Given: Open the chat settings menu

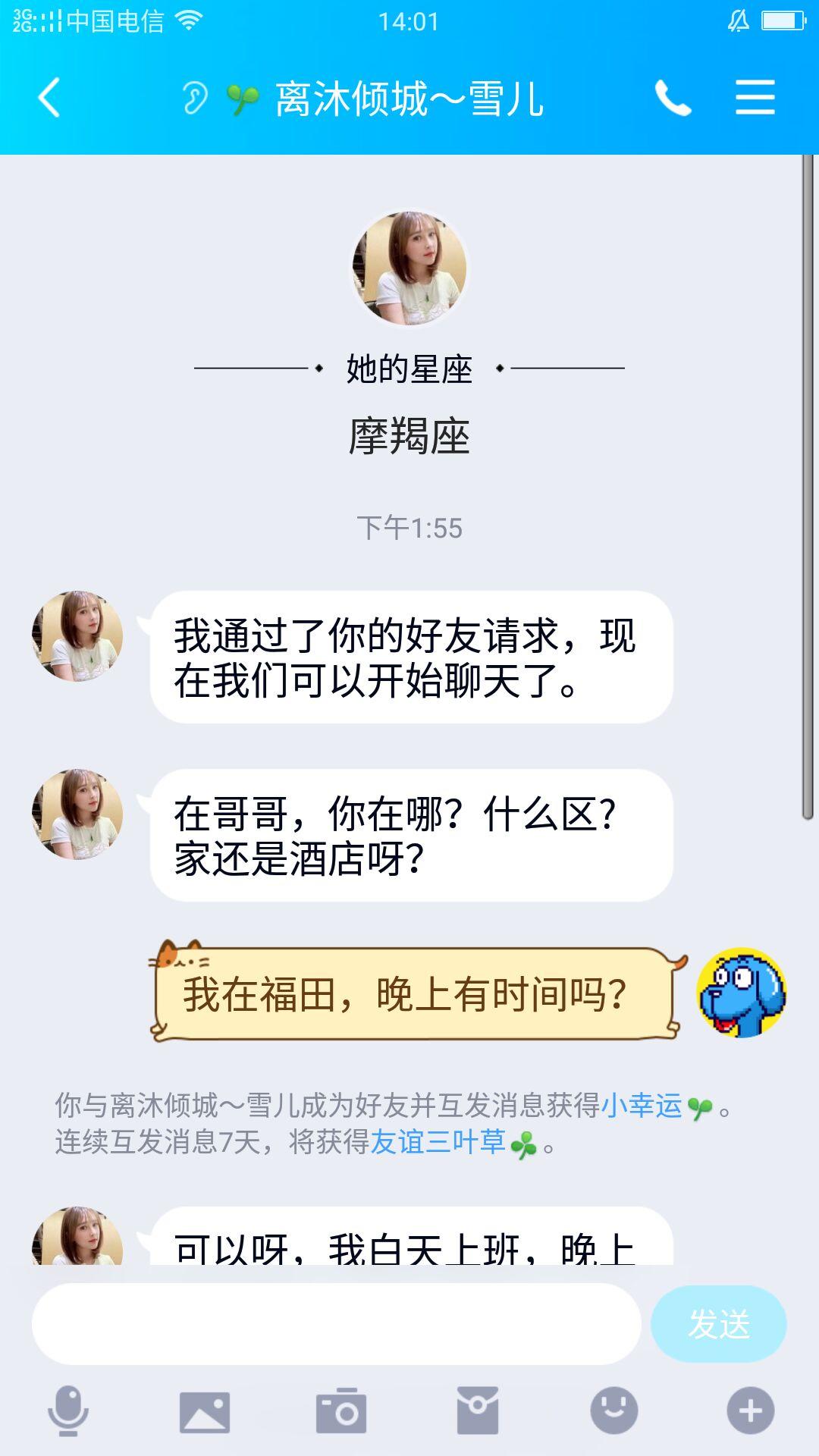Looking at the screenshot, I should point(755,98).
